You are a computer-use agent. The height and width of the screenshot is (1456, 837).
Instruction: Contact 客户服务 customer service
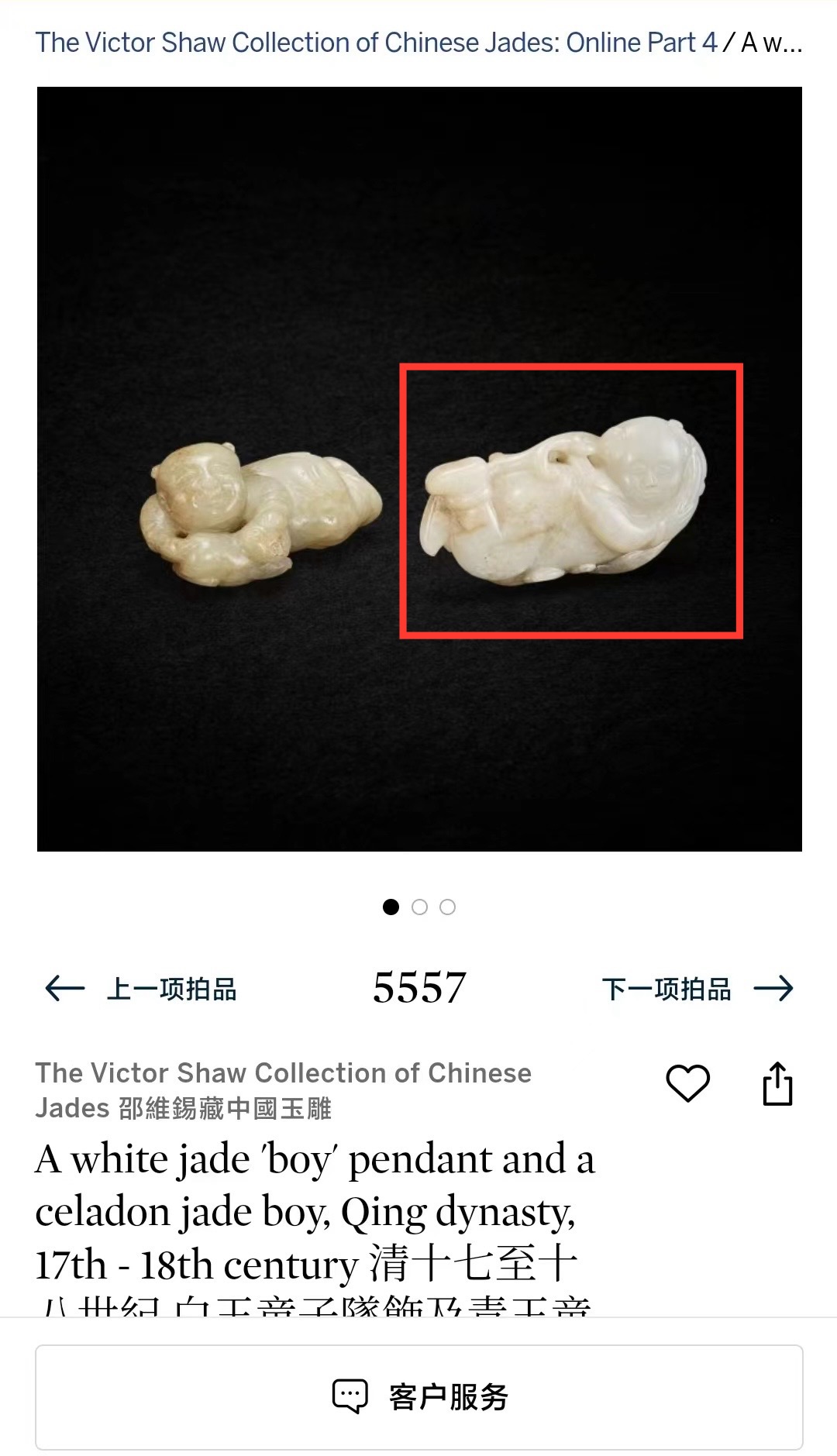[418, 1397]
